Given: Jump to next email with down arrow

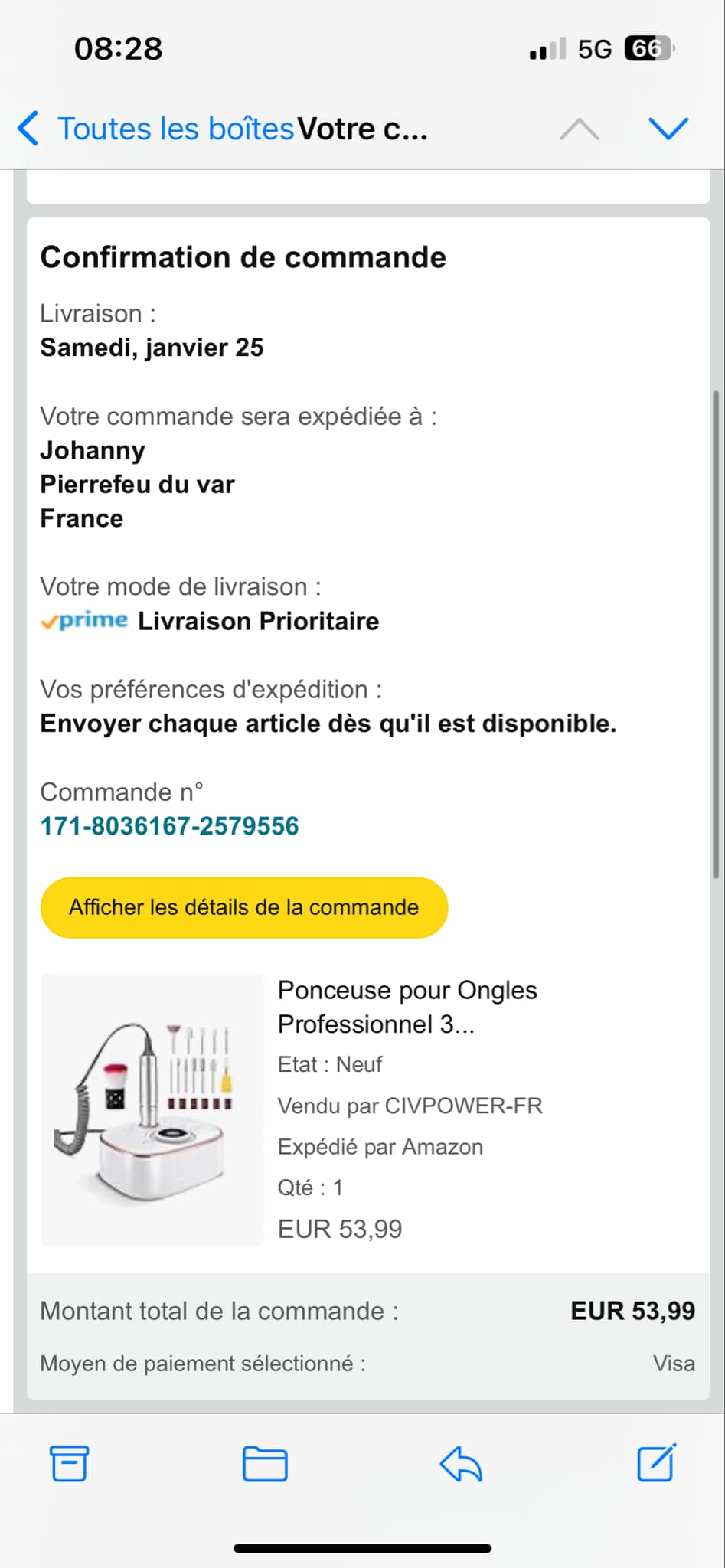Looking at the screenshot, I should pyautogui.click(x=668, y=129).
